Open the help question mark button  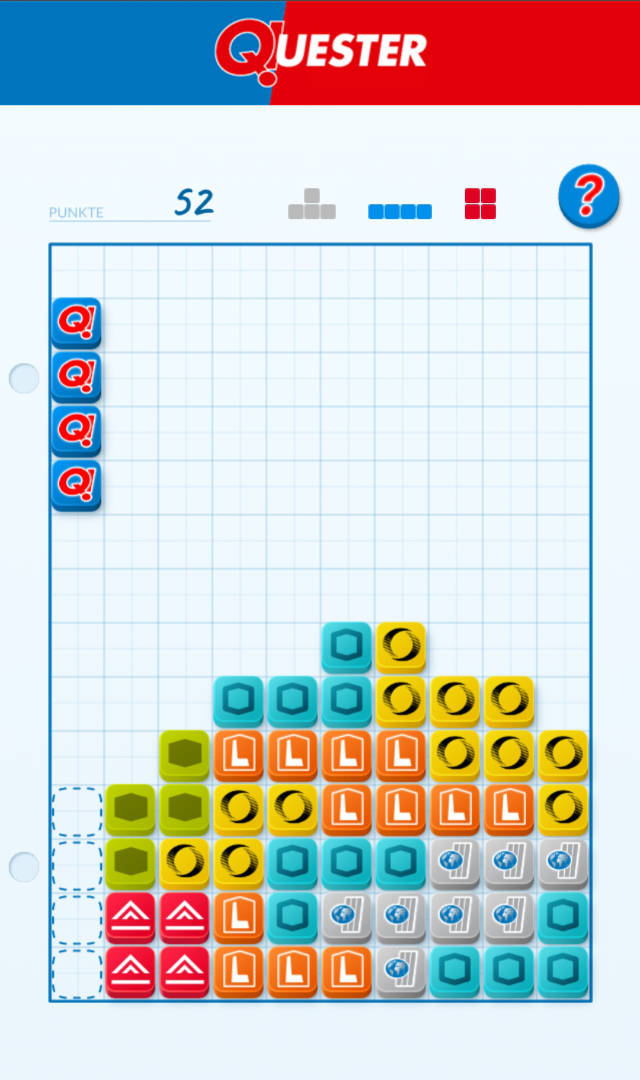[588, 196]
